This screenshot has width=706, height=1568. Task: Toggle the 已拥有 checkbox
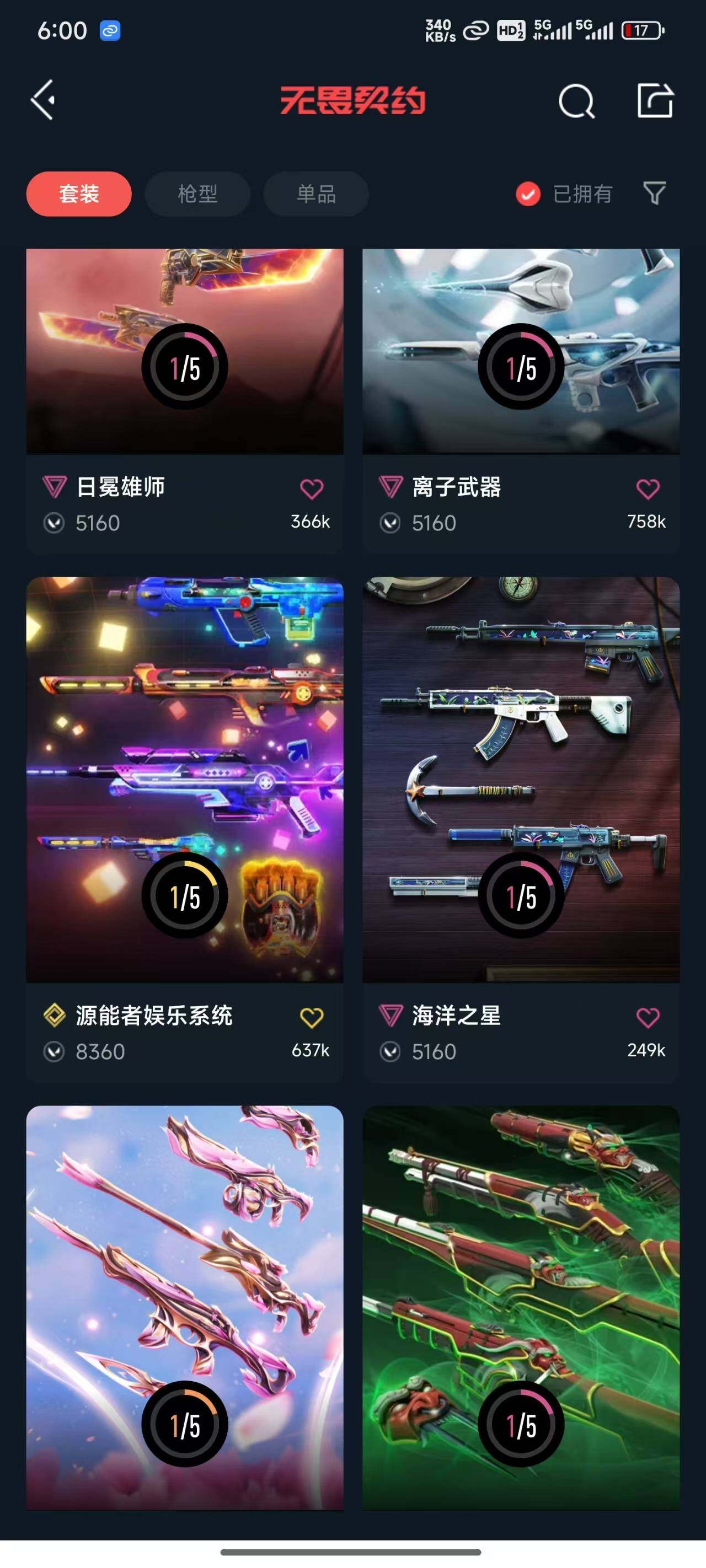(x=528, y=194)
